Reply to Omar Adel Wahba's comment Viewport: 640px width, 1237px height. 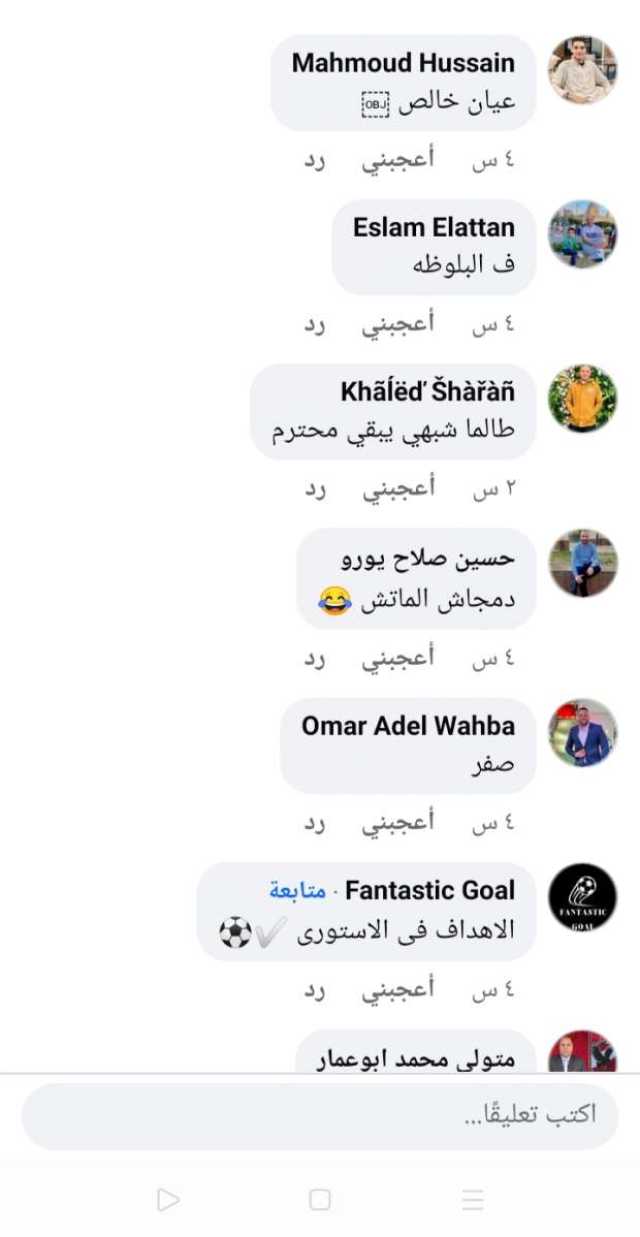point(316,823)
